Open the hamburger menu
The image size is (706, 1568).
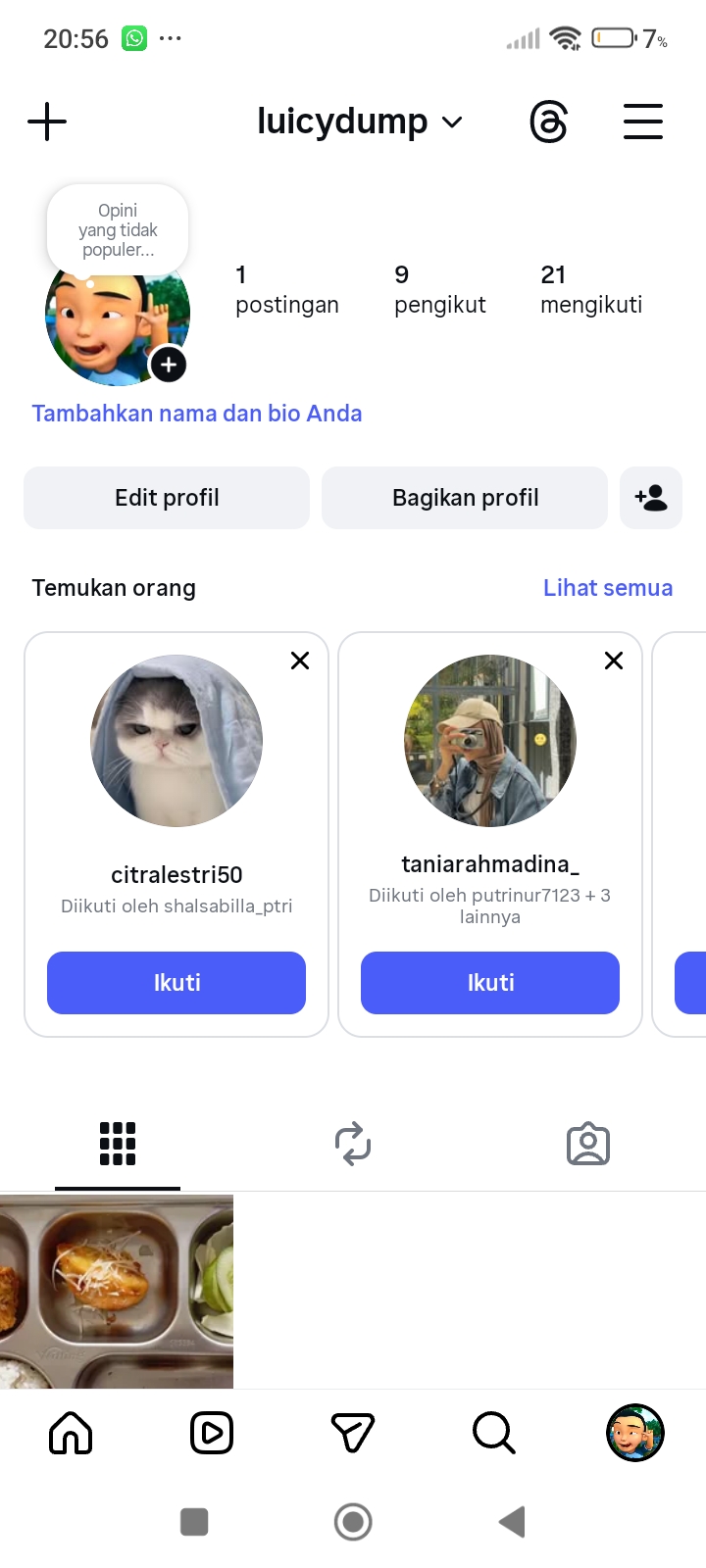643,122
